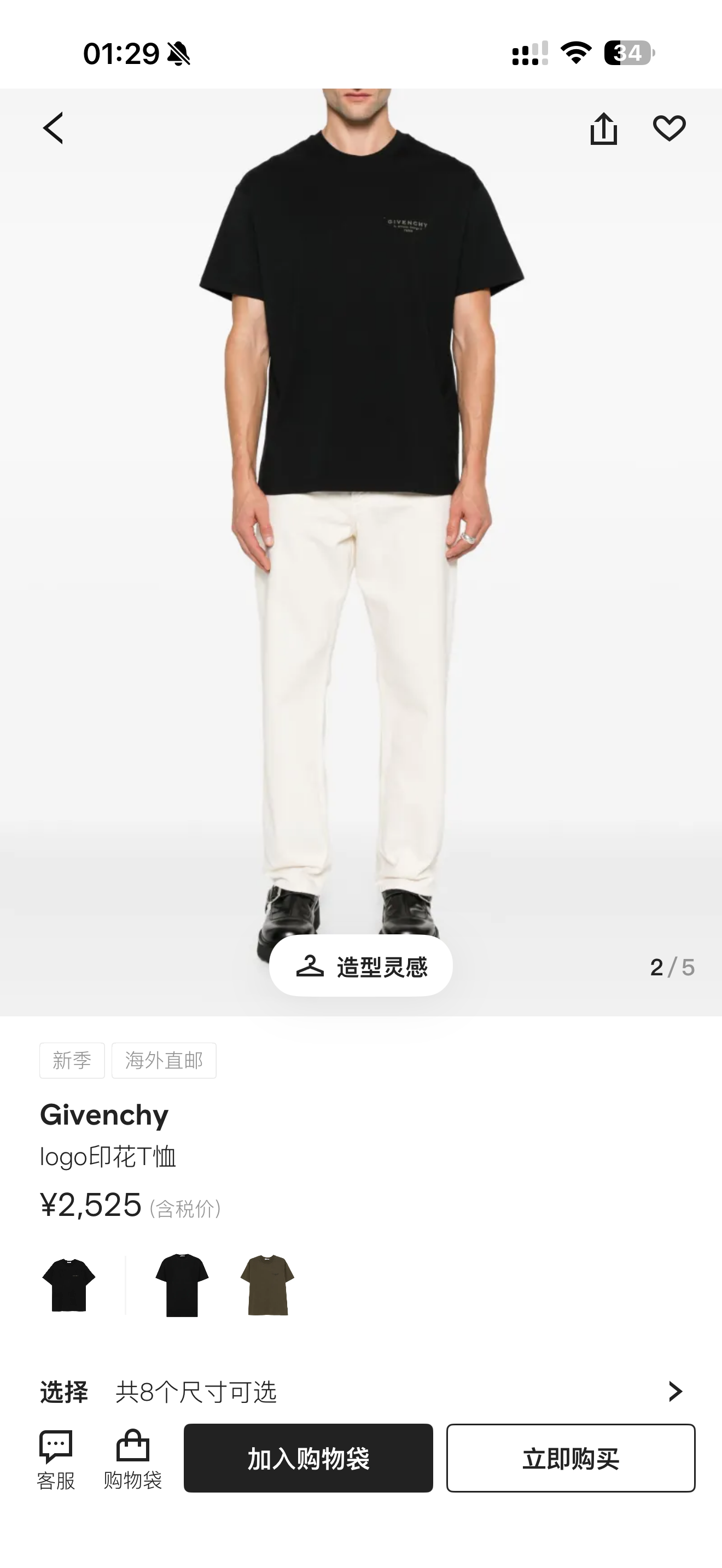Buy now with 立即购买
722x1568 pixels.
pyautogui.click(x=570, y=1458)
